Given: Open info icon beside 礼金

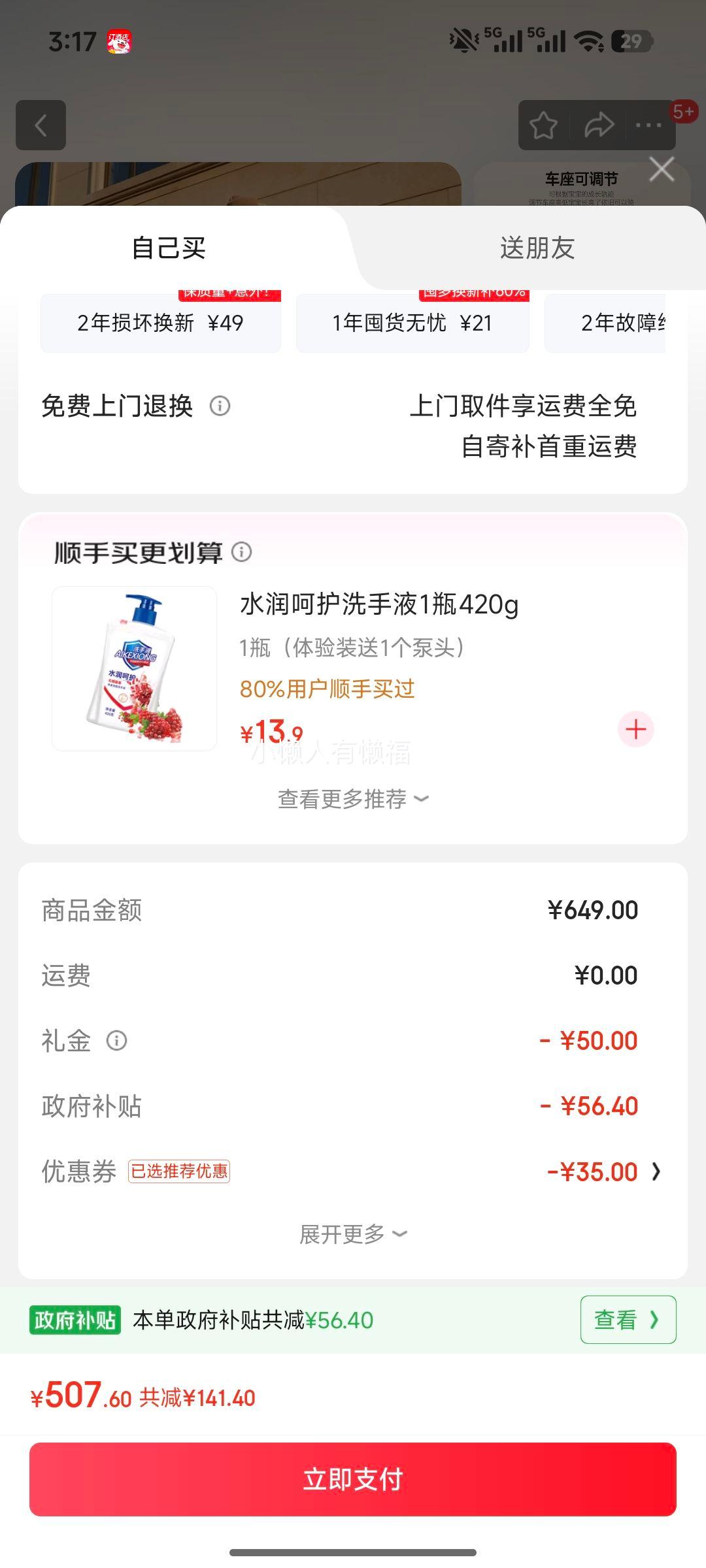Looking at the screenshot, I should coord(116,1040).
